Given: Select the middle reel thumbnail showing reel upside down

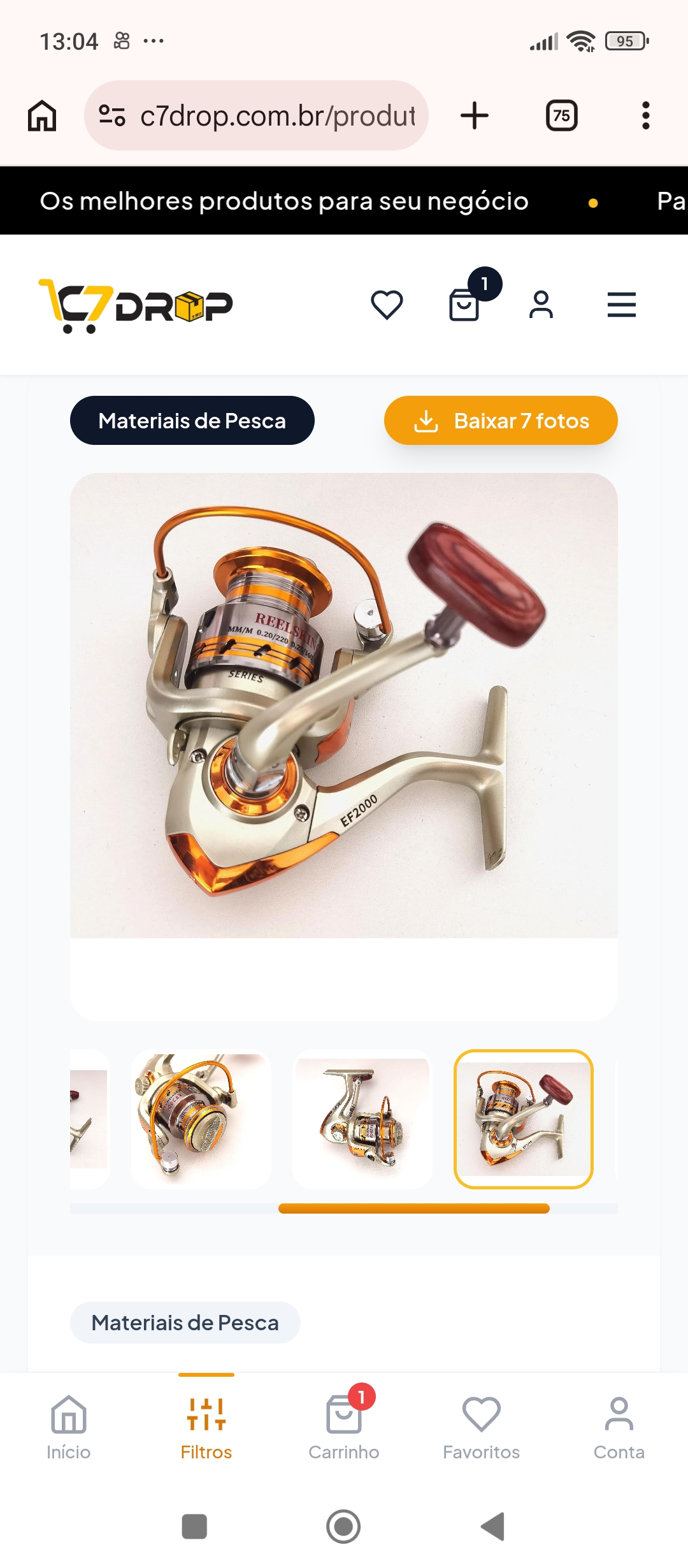Looking at the screenshot, I should (362, 1119).
